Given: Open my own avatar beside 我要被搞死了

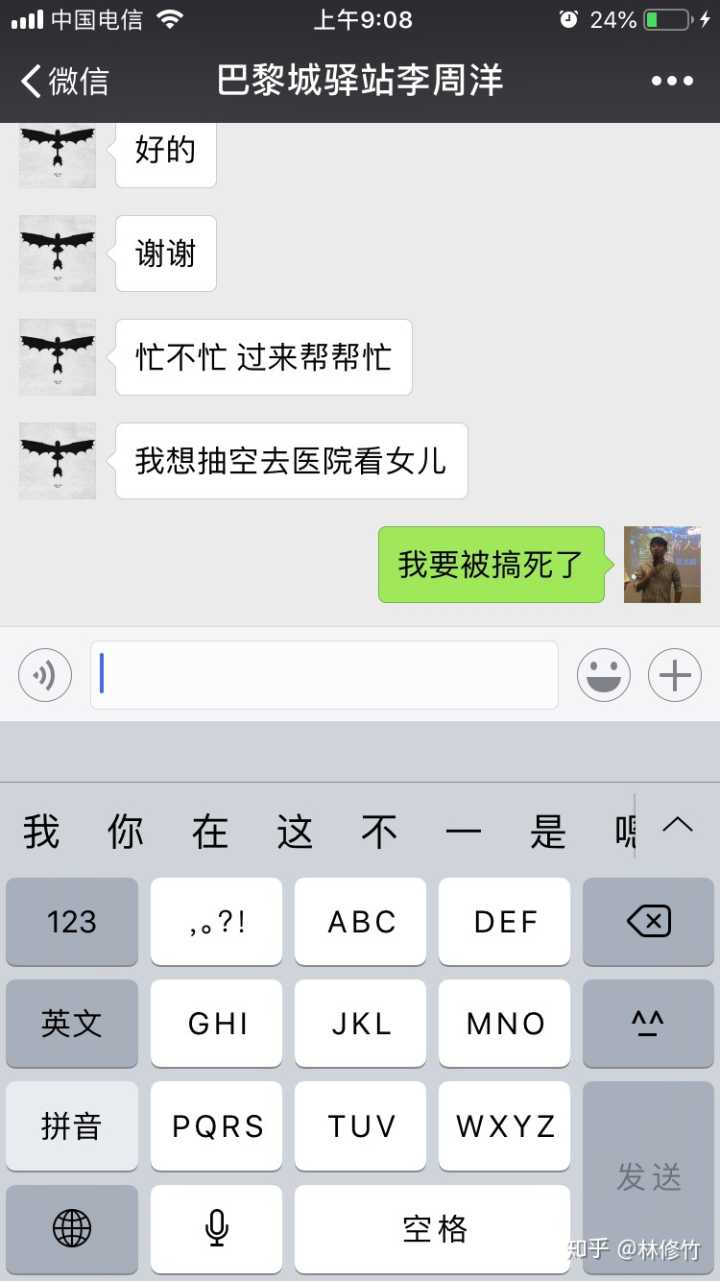Looking at the screenshot, I should tap(662, 565).
